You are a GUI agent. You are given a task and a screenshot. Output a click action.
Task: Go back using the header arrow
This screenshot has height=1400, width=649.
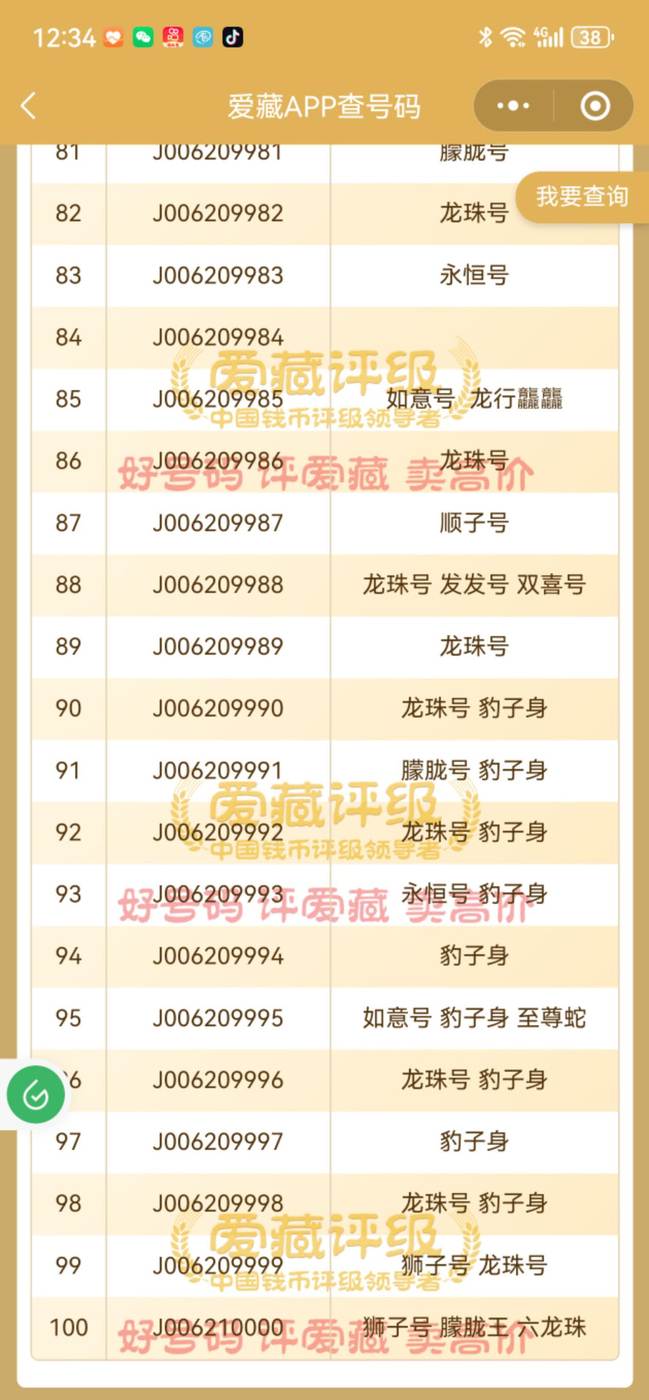click(28, 106)
